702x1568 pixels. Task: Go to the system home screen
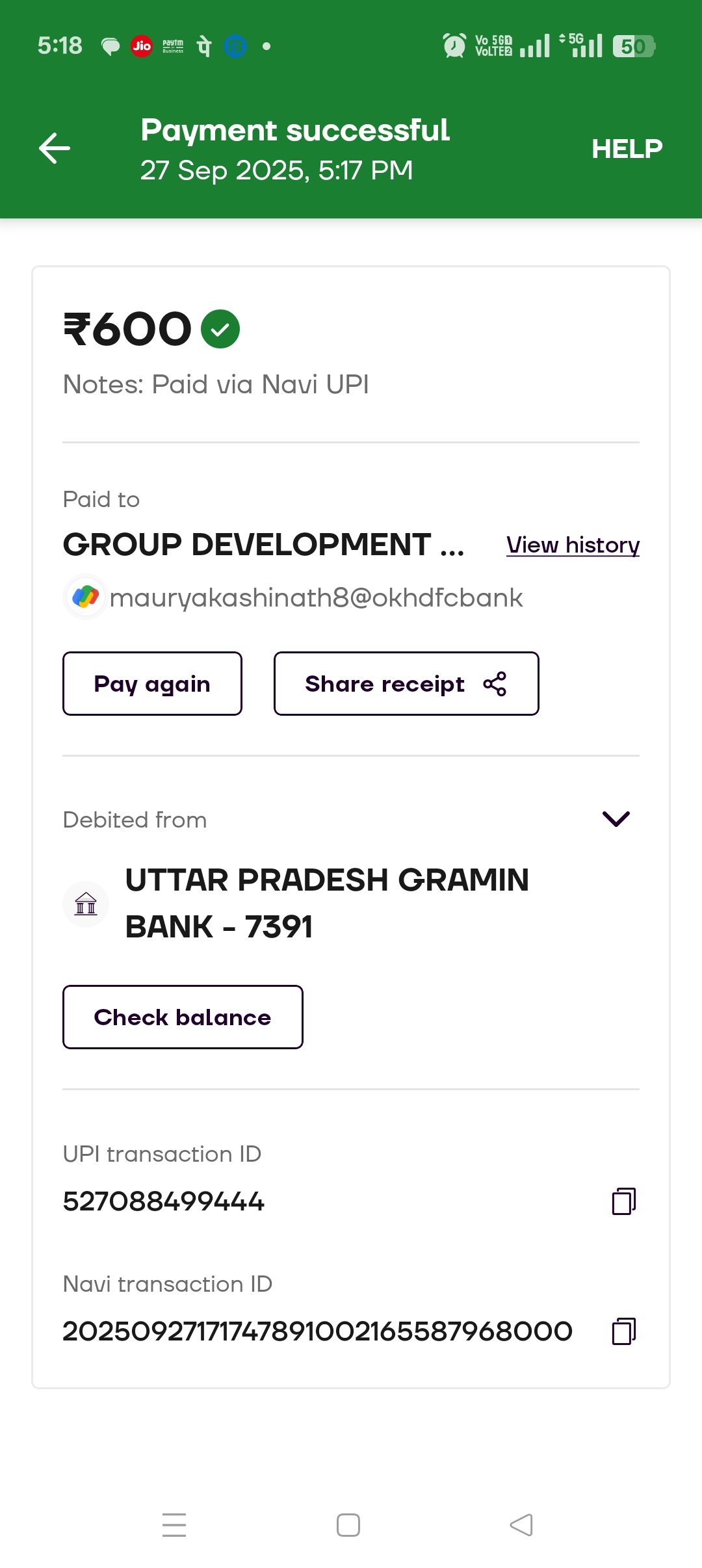[348, 1525]
